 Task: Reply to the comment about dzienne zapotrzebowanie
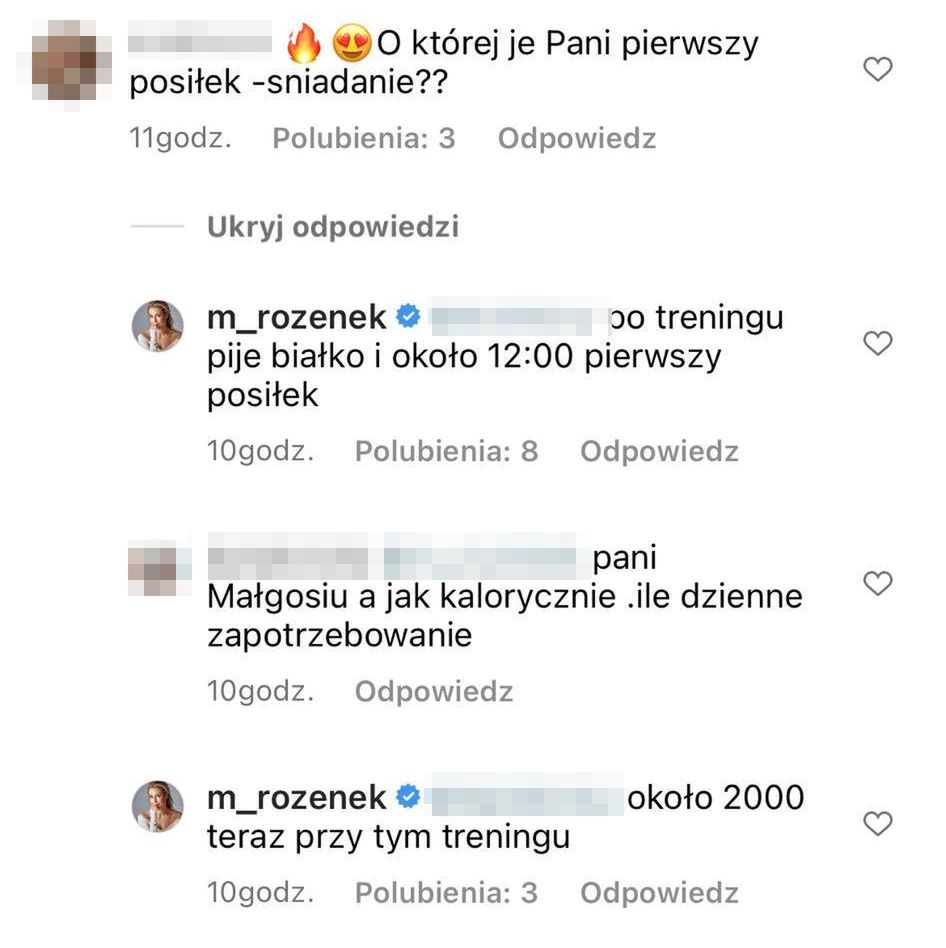tap(433, 691)
